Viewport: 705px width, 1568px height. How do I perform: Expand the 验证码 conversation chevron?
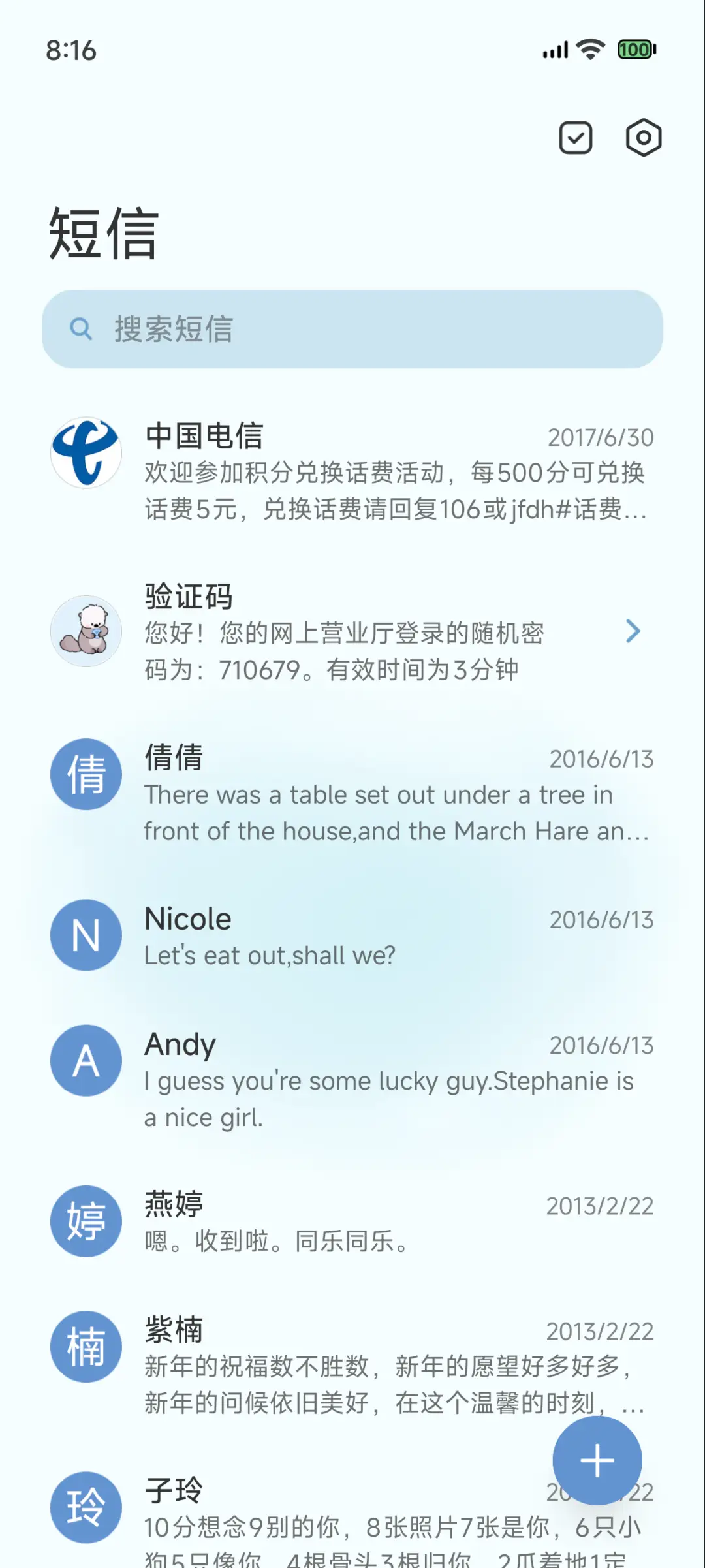[x=632, y=631]
